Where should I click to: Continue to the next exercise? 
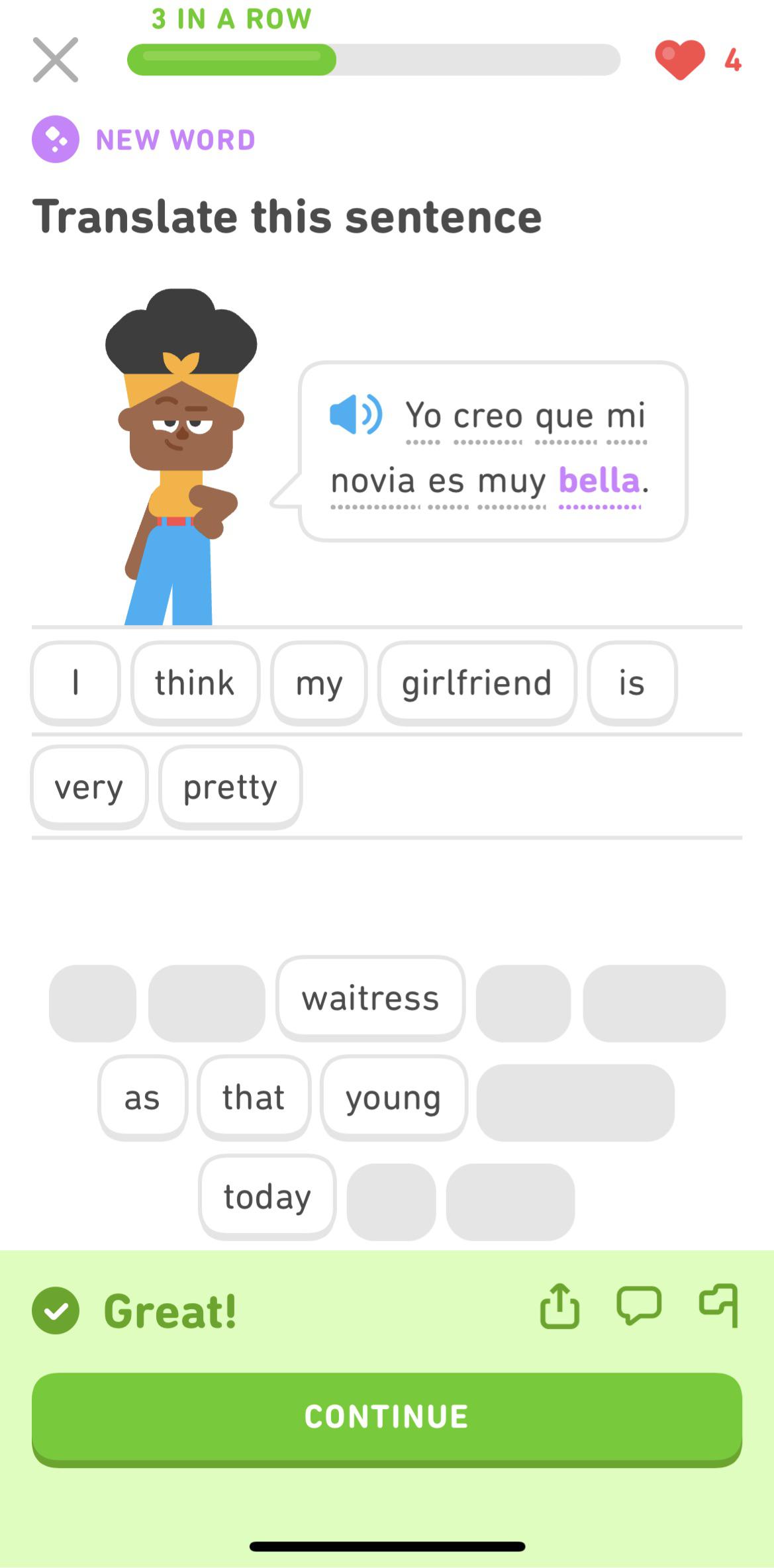[x=387, y=1417]
